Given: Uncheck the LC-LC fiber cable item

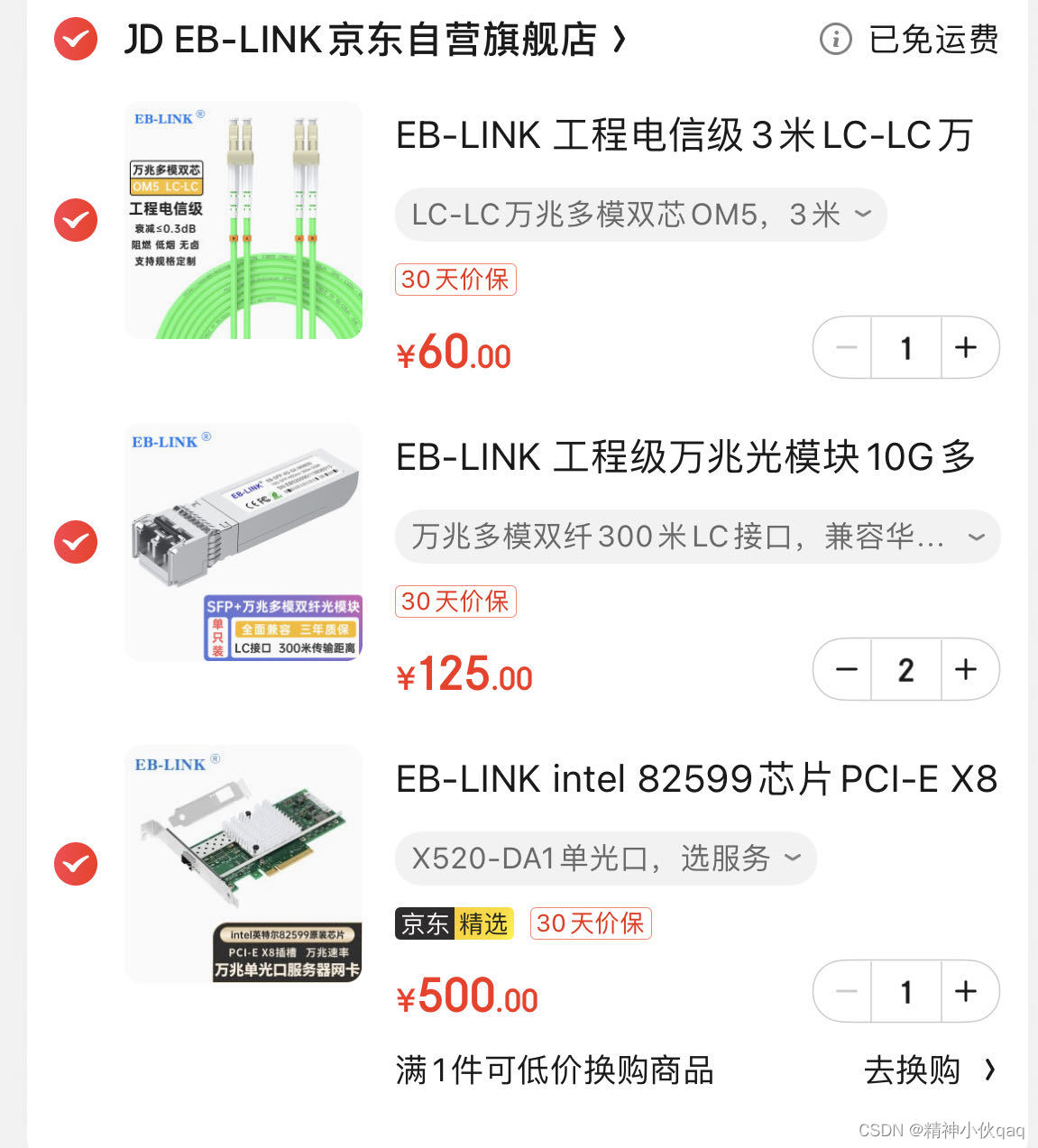Looking at the screenshot, I should pyautogui.click(x=75, y=219).
